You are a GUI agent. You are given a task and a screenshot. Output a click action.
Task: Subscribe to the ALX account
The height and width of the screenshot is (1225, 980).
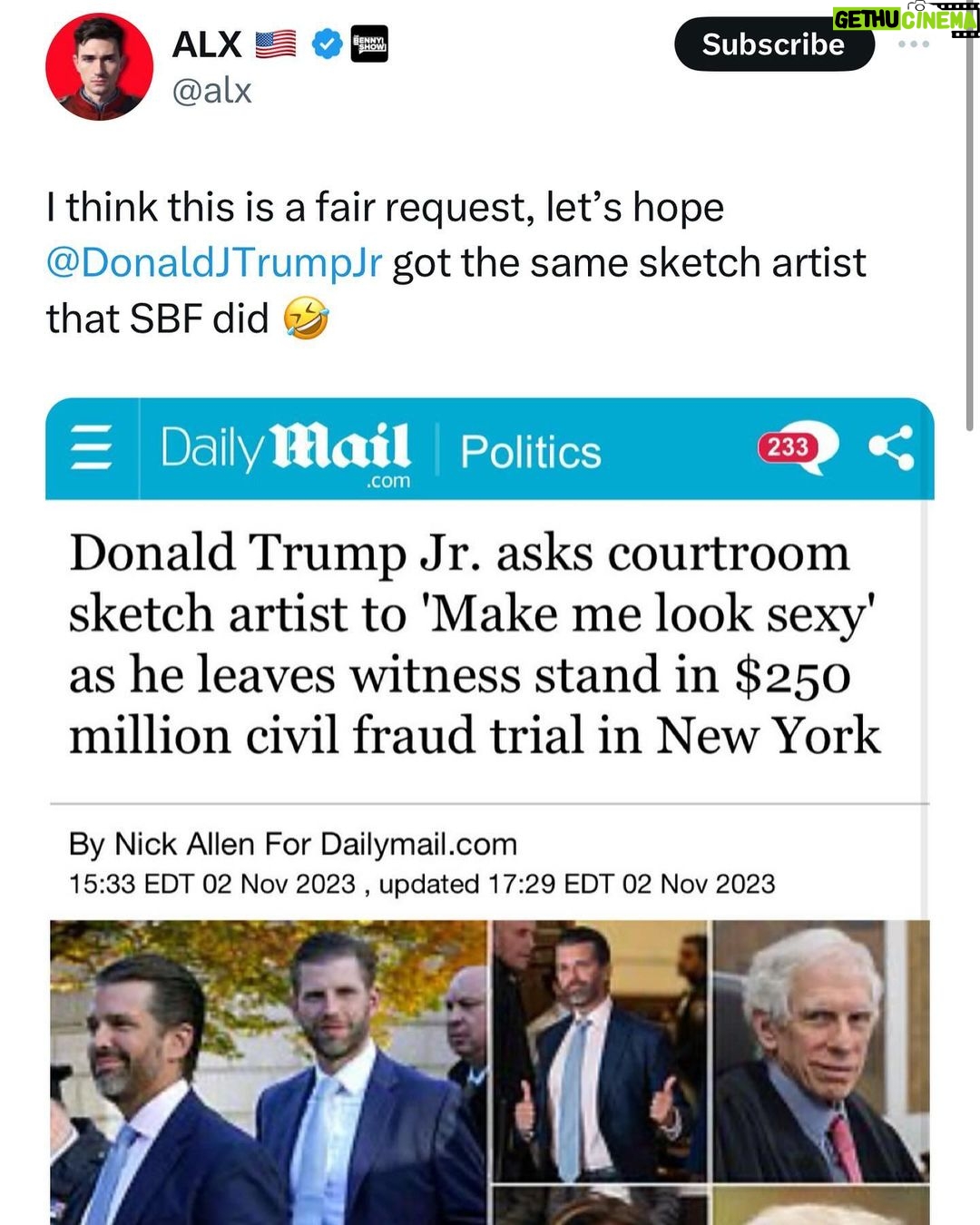774,44
